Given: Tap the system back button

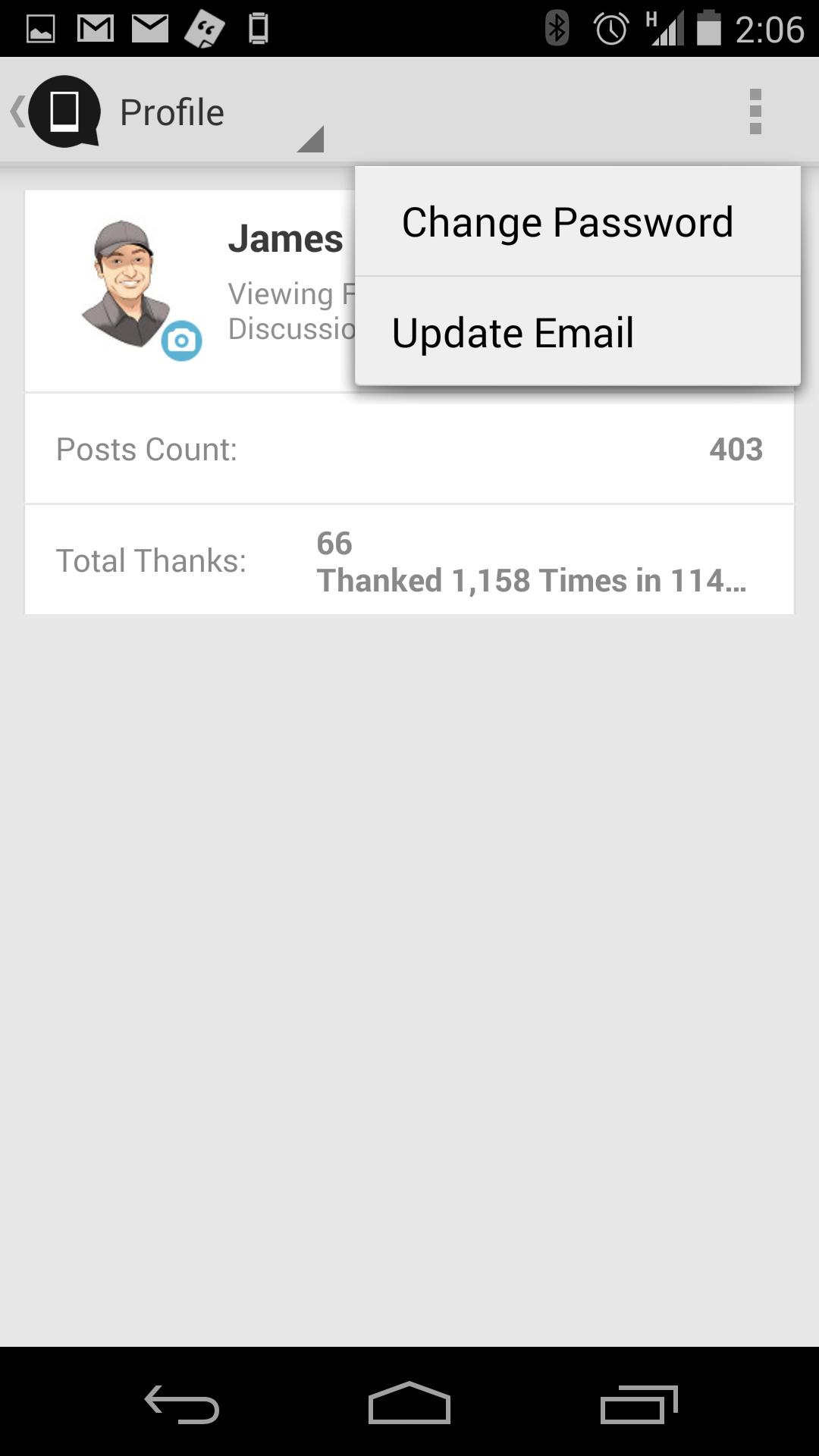Looking at the screenshot, I should (x=182, y=1404).
